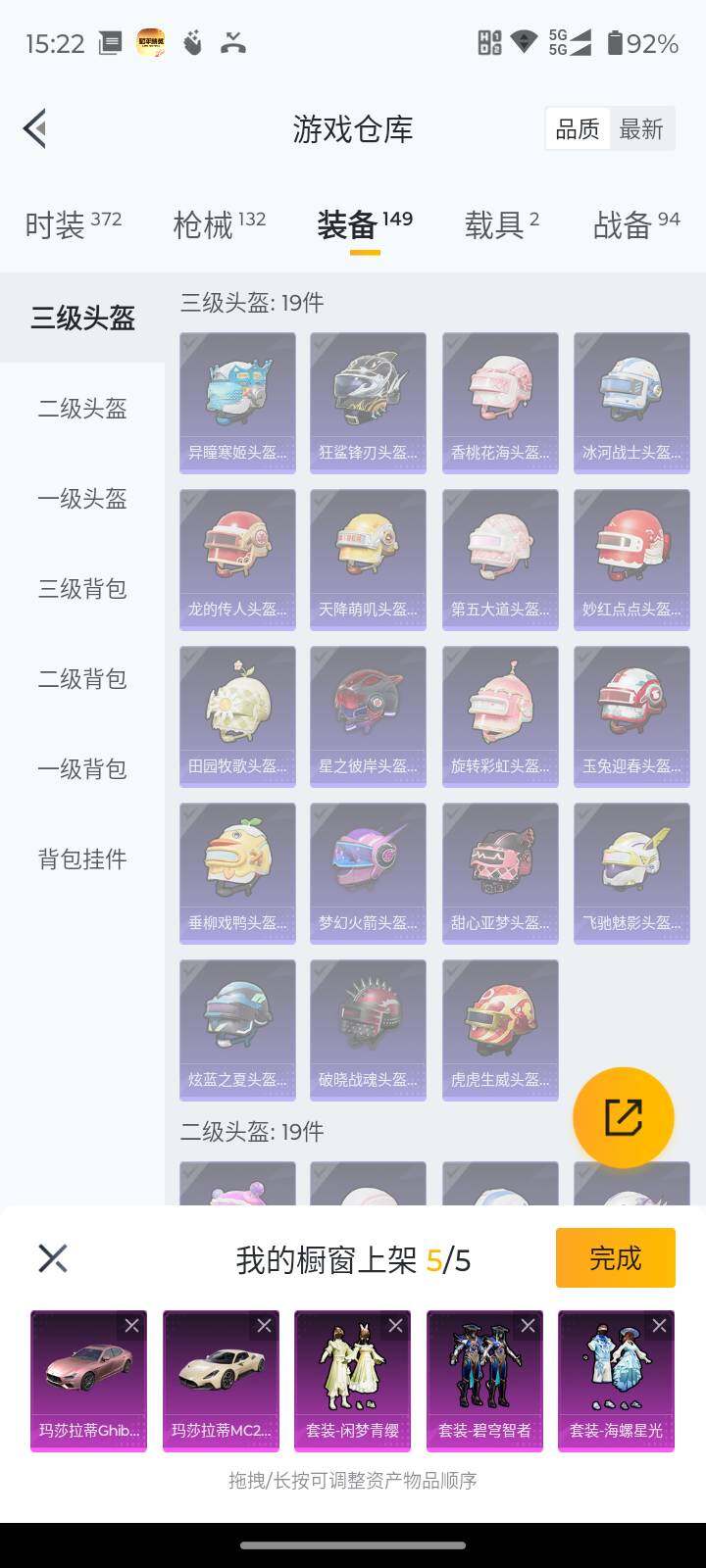Tap the phone handset icon in status bar
The image size is (706, 1568).
[x=235, y=43]
